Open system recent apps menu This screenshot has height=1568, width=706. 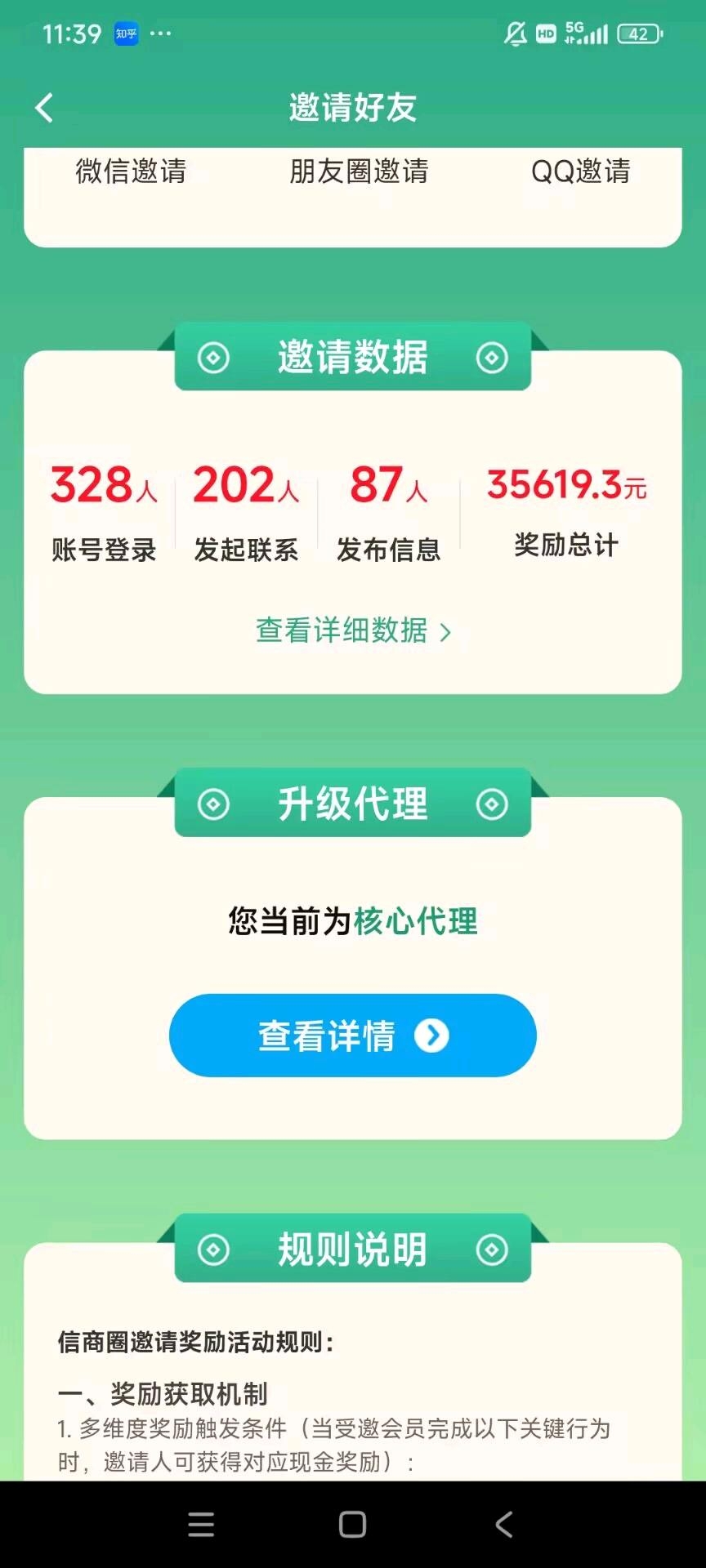pos(201,1524)
